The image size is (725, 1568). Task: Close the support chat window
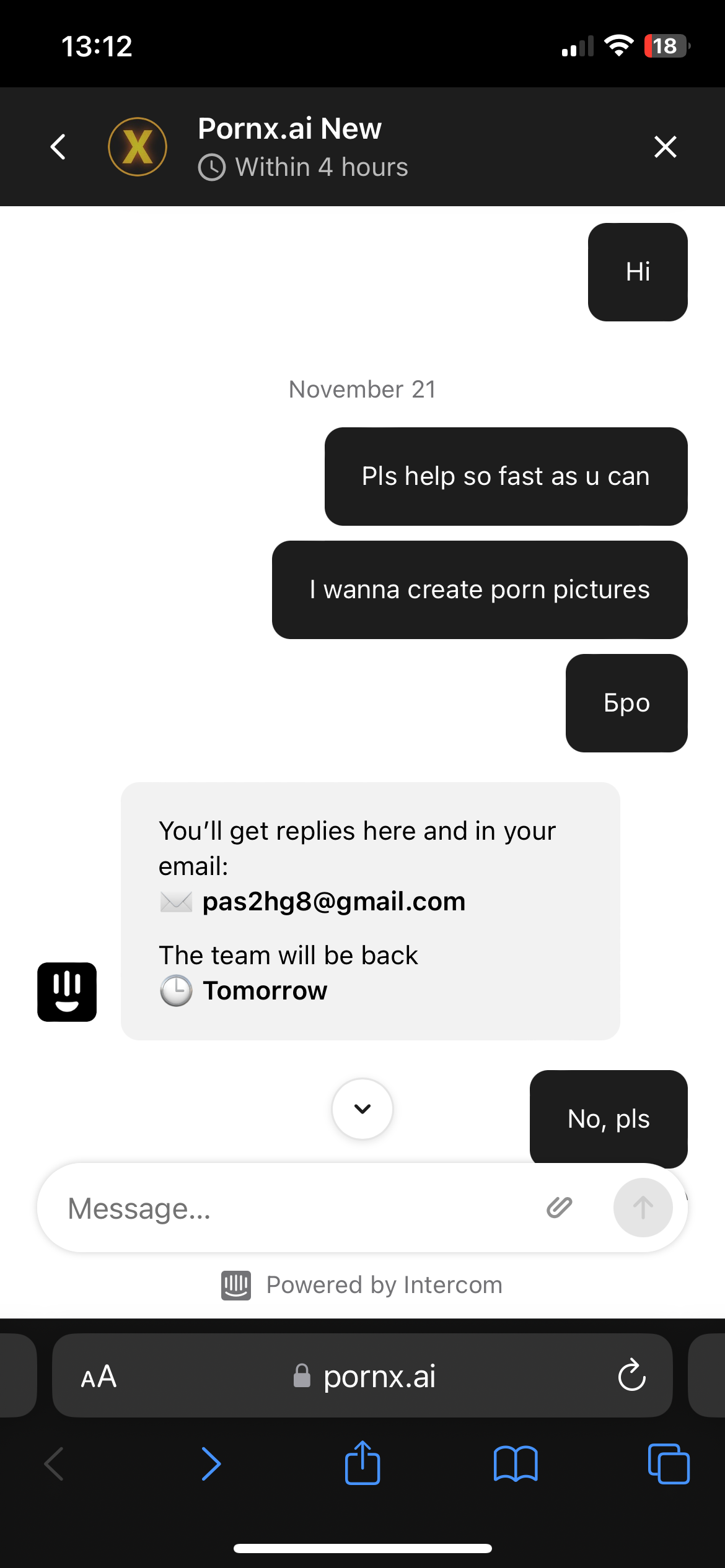(665, 147)
